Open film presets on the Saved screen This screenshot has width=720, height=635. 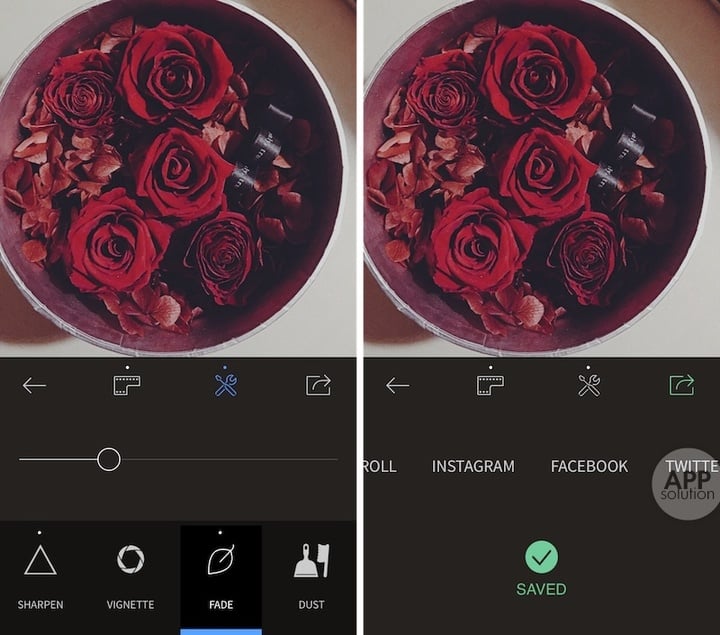click(x=490, y=385)
